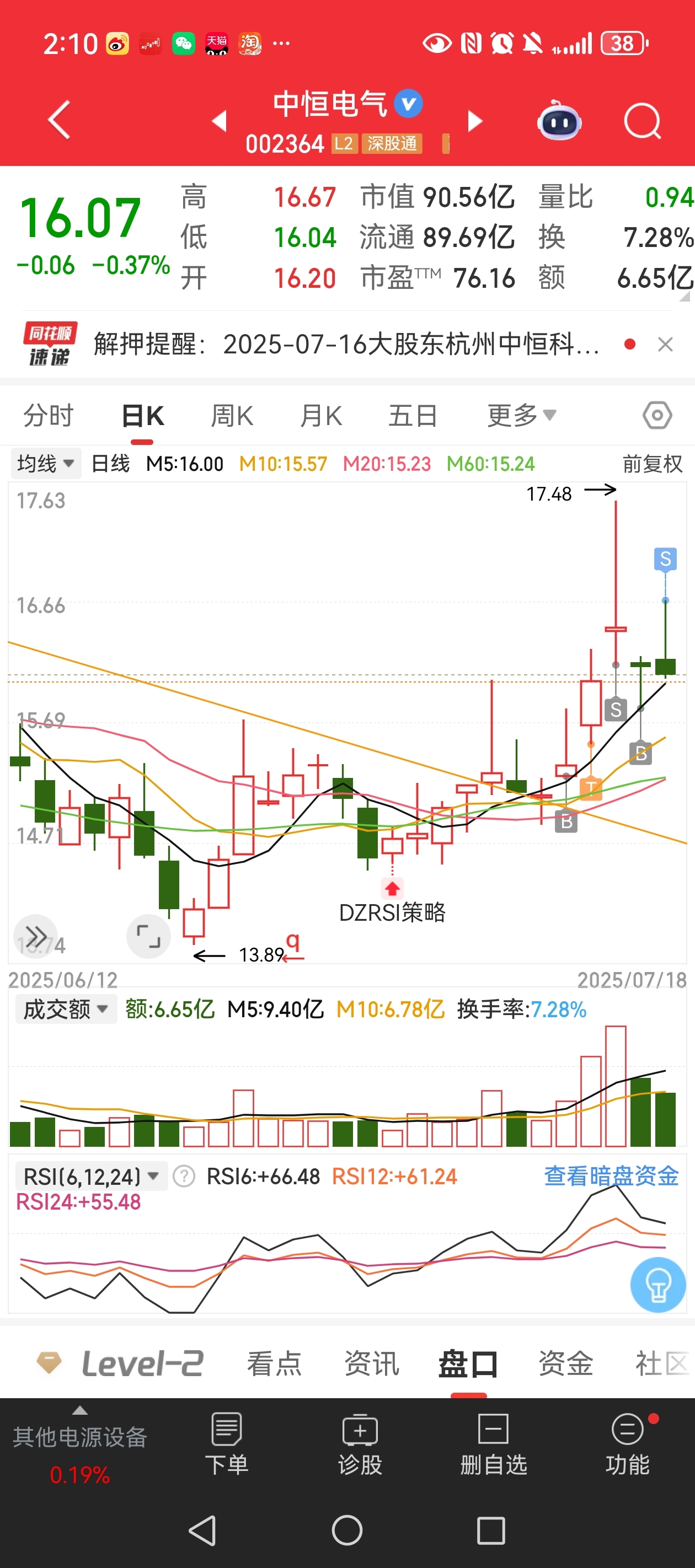Switch to the 资金 tab
Image resolution: width=695 pixels, height=1568 pixels.
coord(565,1363)
